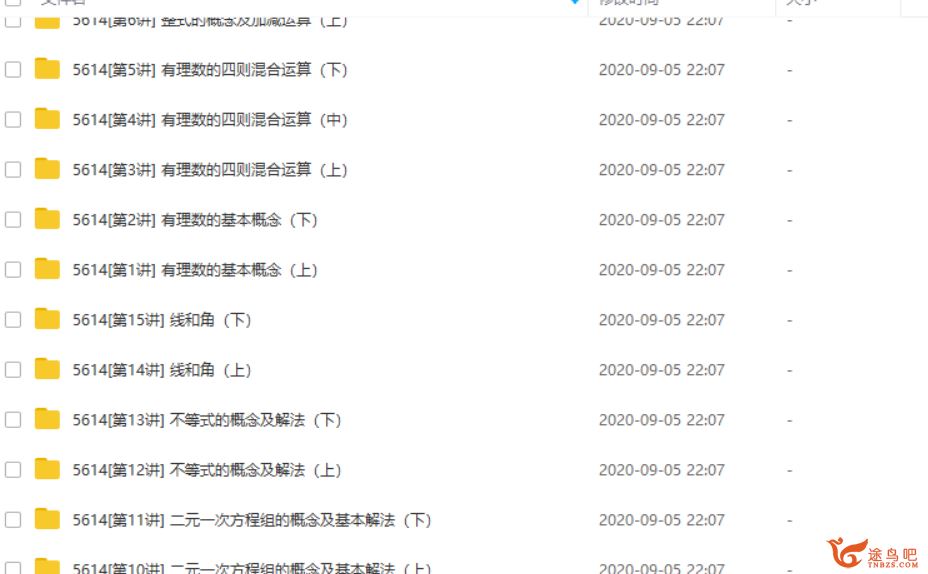This screenshot has height=574, width=928.
Task: Select the checkbox beside 第4讲 有理数的四则混合运算（中）
Action: [x=13, y=120]
